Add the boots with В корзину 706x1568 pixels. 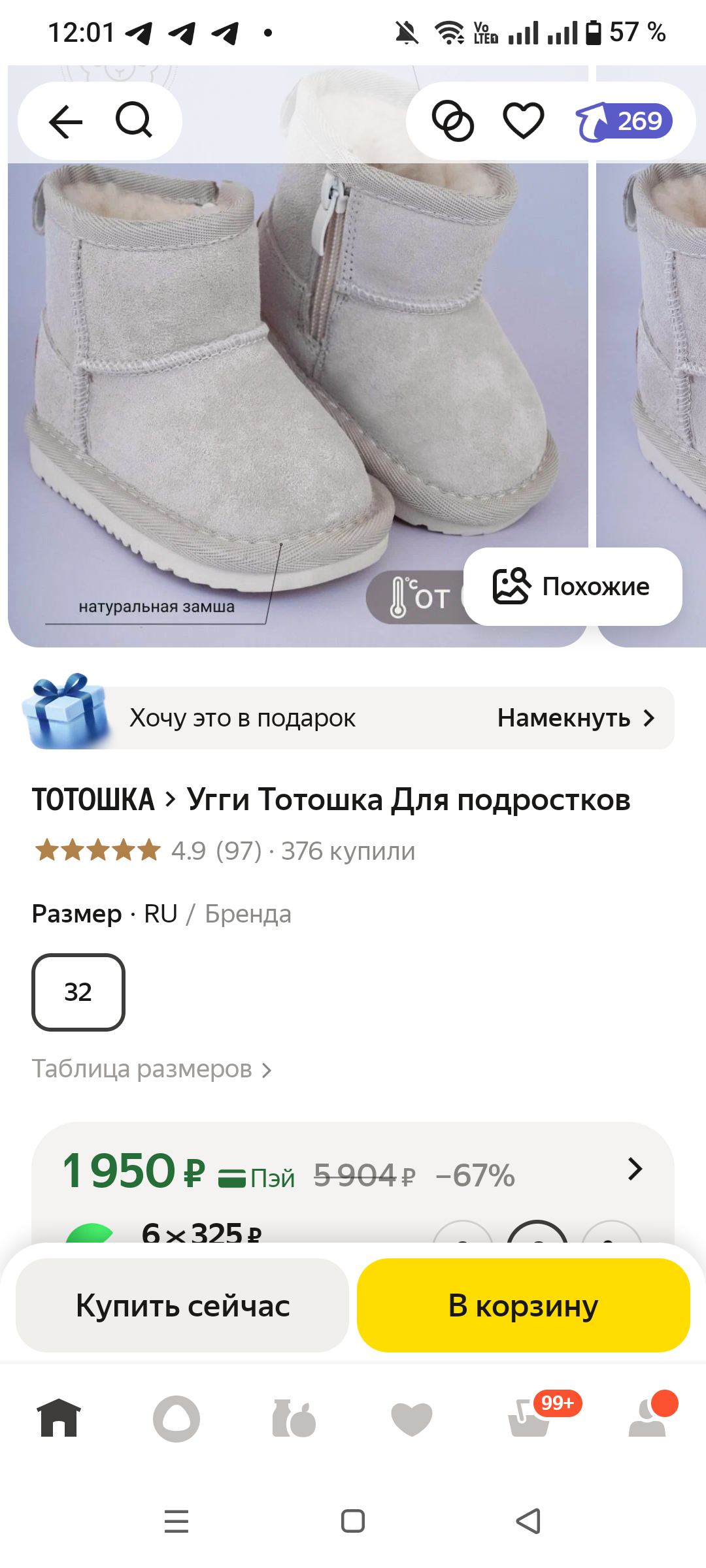pyautogui.click(x=523, y=1305)
